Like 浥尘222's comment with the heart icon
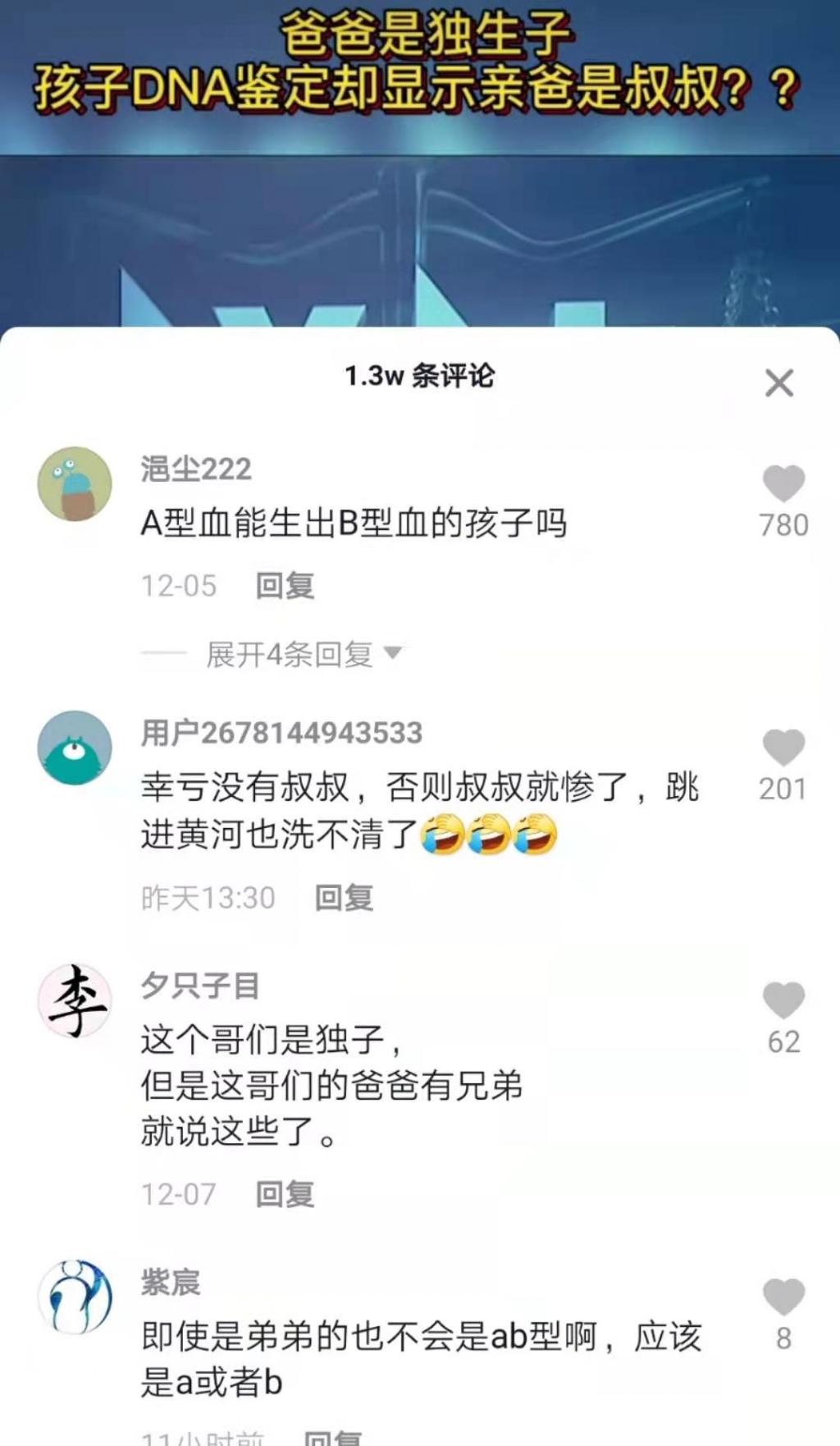Viewport: 840px width, 1446px height. click(x=785, y=484)
